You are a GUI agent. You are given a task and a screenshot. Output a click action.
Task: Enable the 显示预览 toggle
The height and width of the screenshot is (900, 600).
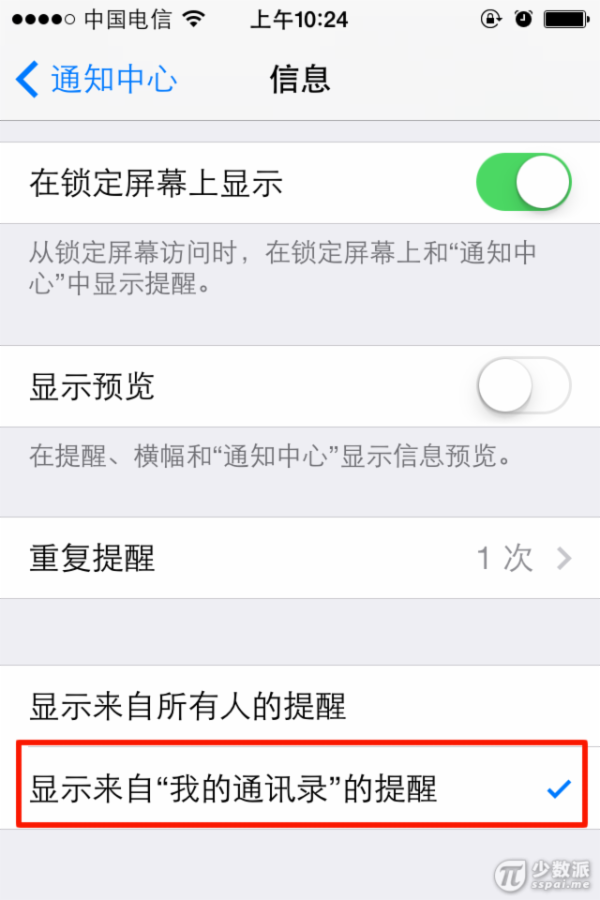click(x=523, y=386)
